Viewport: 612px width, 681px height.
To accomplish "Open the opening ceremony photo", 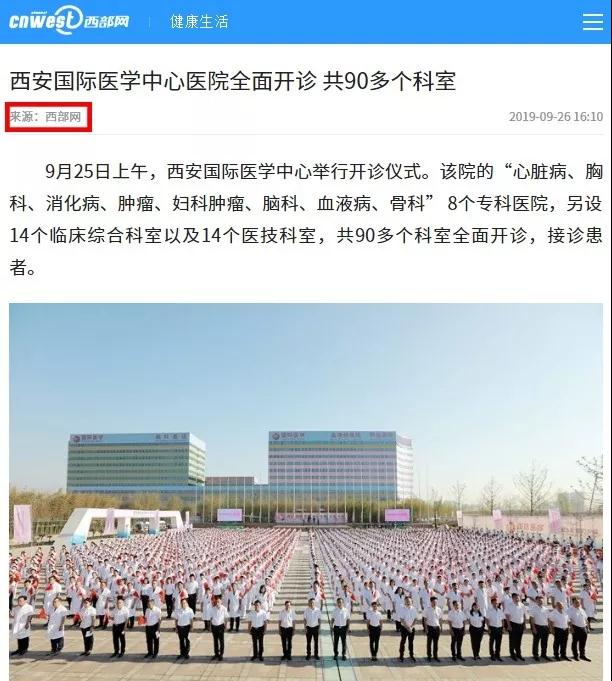I will 306,490.
